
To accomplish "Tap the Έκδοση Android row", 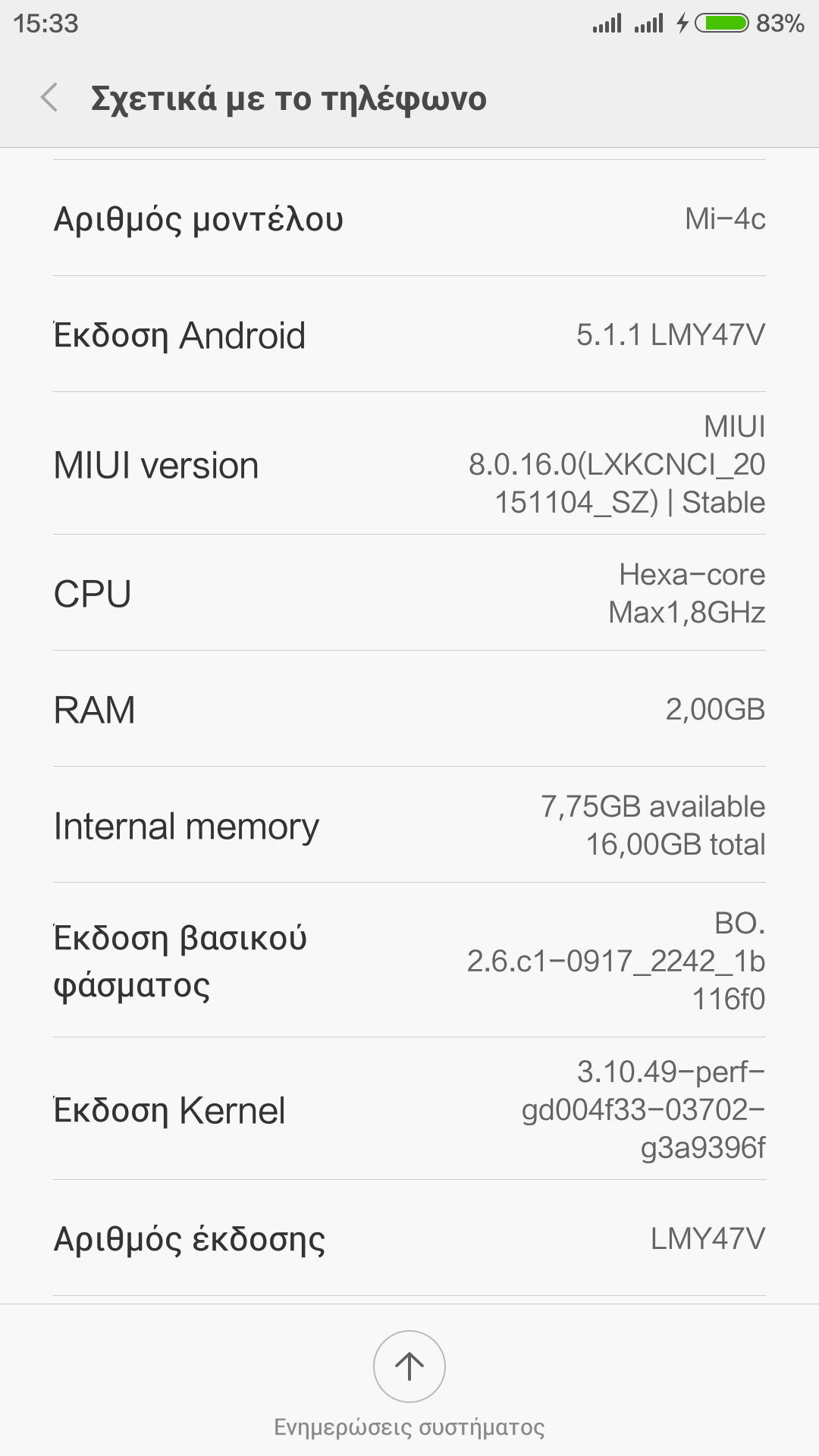I will [409, 334].
